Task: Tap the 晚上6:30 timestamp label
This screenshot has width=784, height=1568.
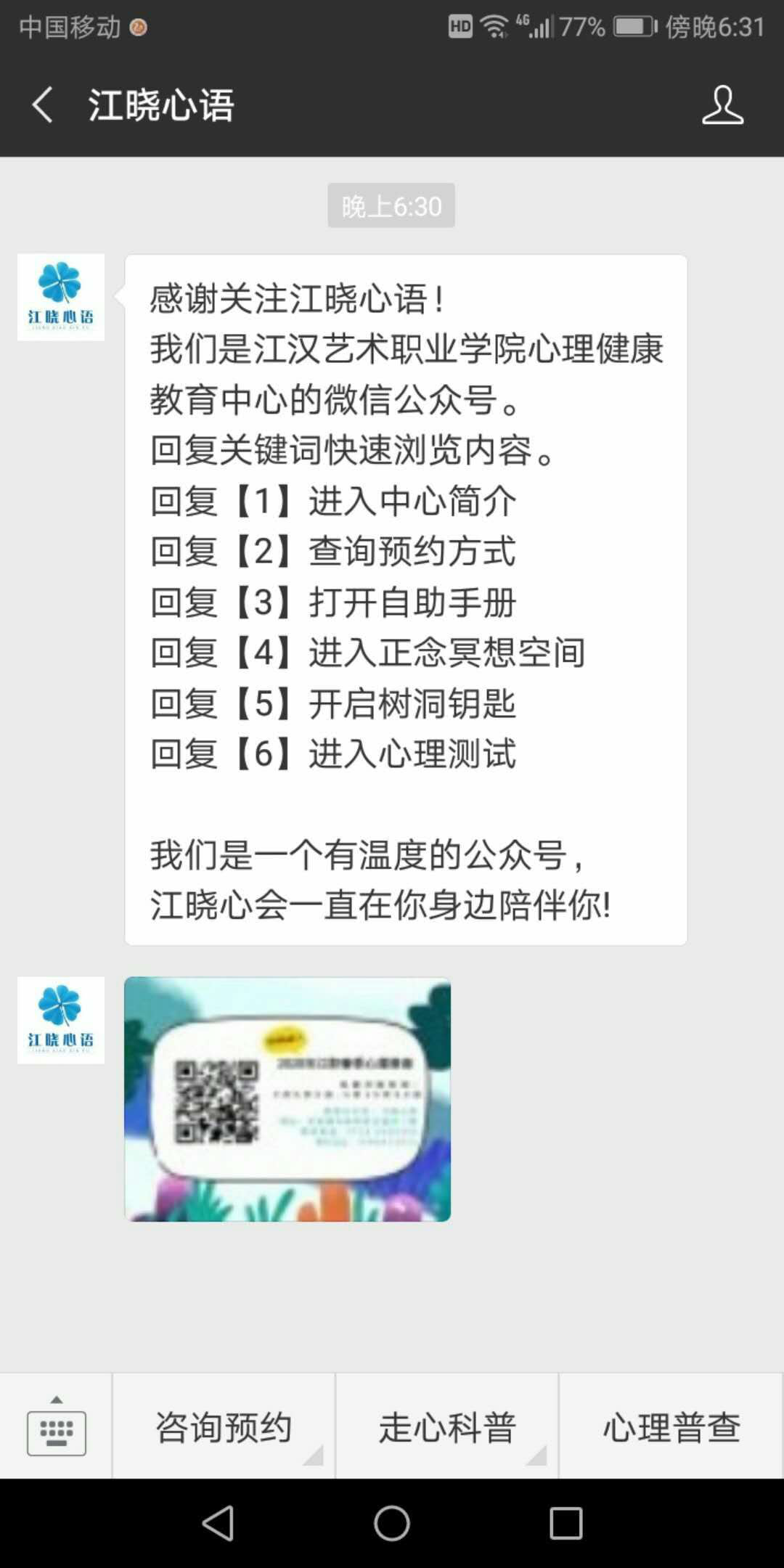Action: point(392,205)
